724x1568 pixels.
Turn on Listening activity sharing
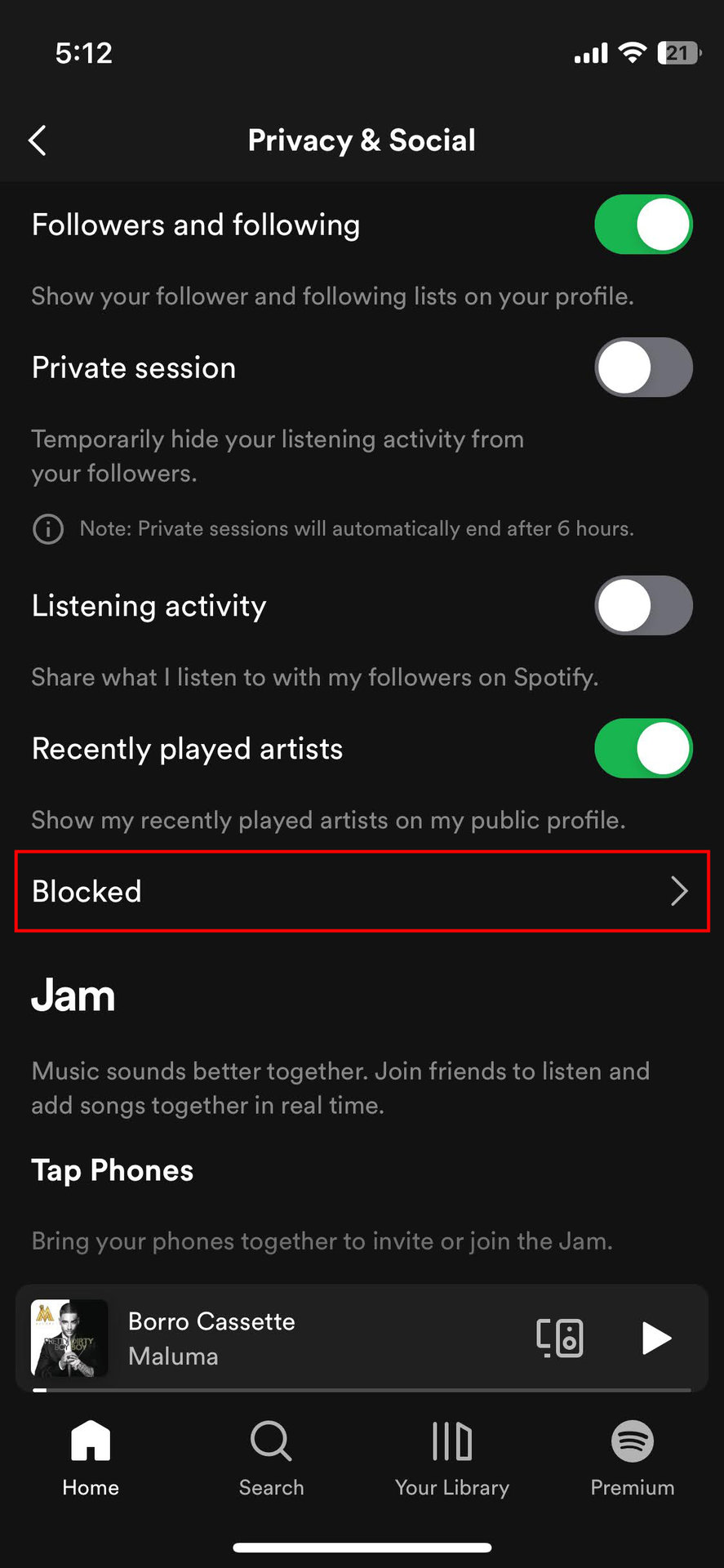(x=643, y=606)
